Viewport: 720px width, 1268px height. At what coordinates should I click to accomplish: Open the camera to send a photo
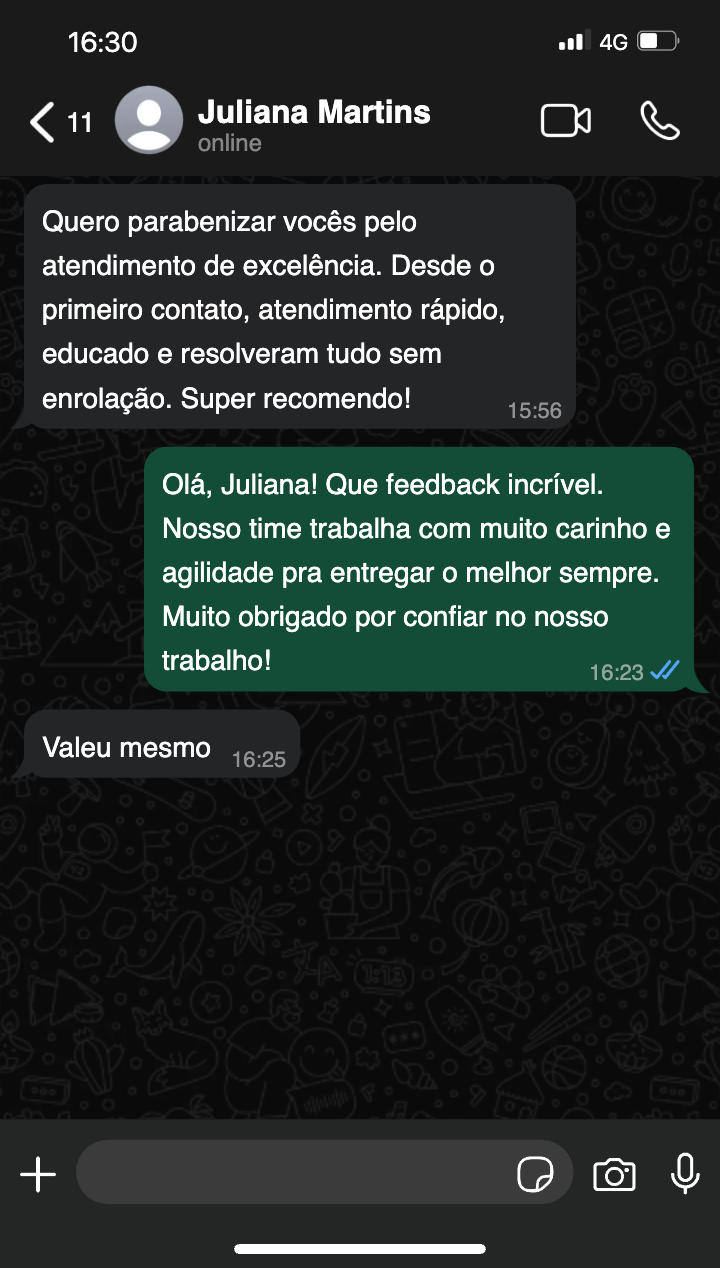click(614, 1174)
